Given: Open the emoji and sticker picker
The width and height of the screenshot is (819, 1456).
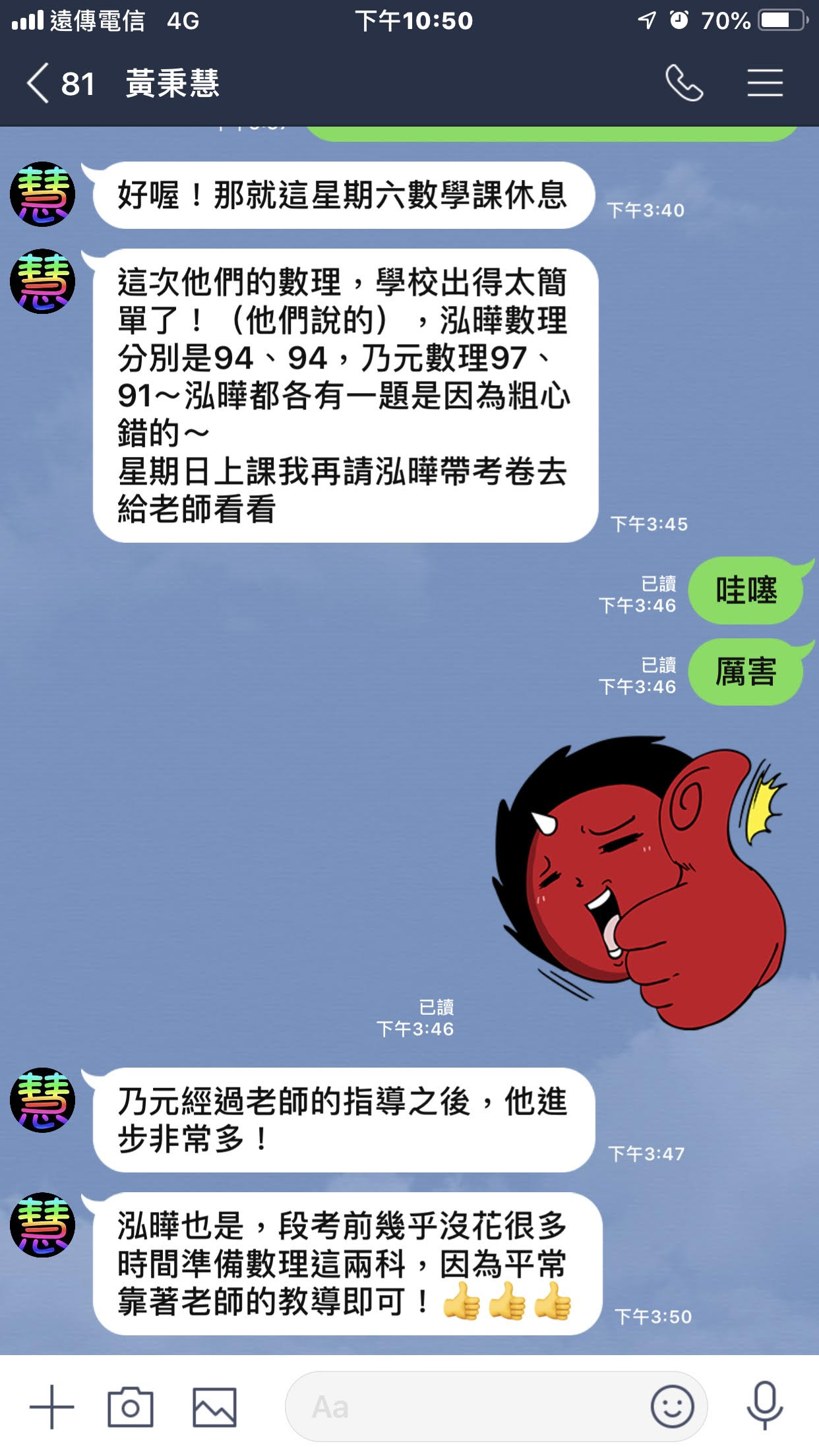Looking at the screenshot, I should click(672, 1407).
